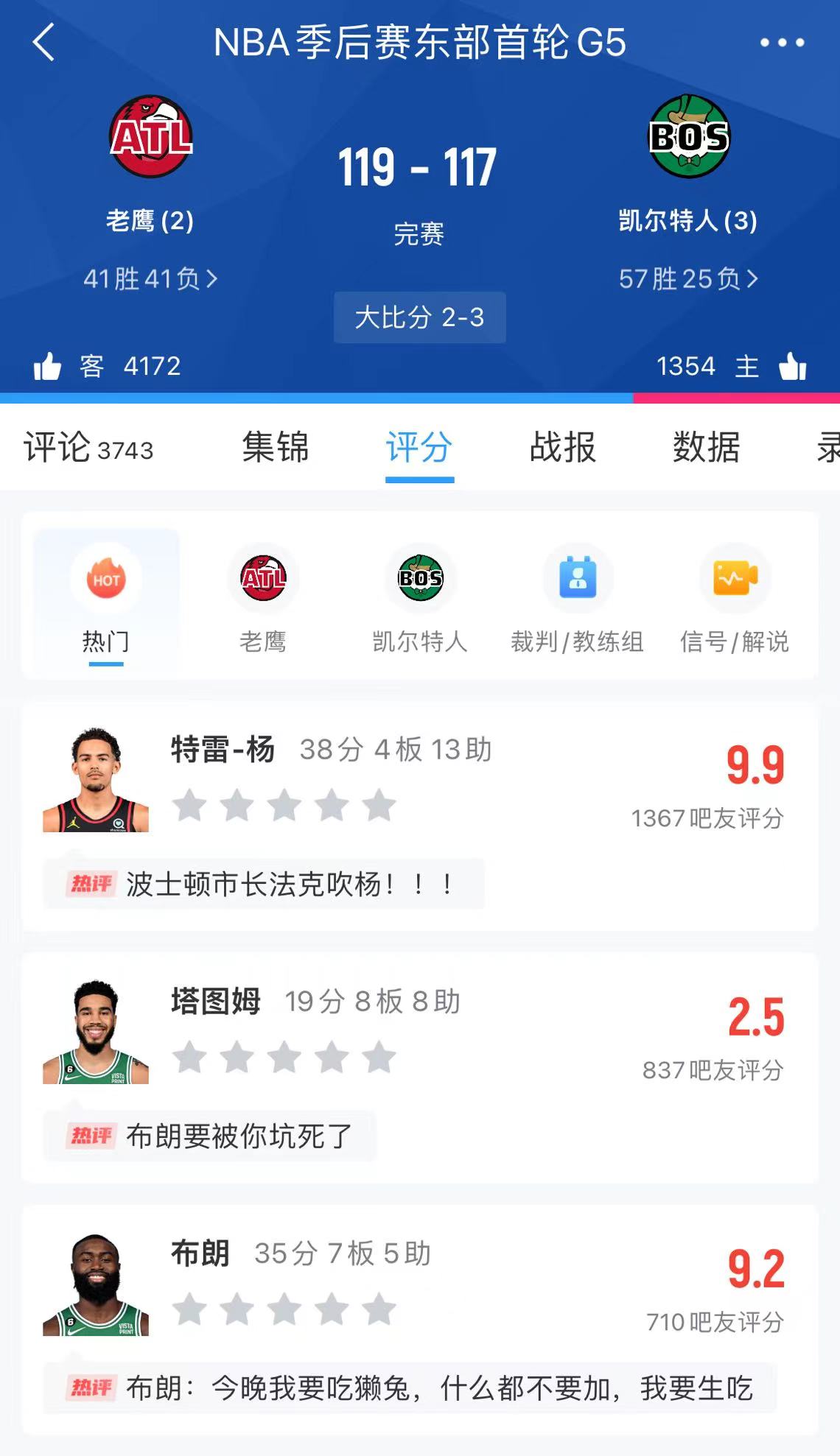The width and height of the screenshot is (840, 1456).
Task: Open 老鹰 41胜41负 team record
Action: point(150,279)
